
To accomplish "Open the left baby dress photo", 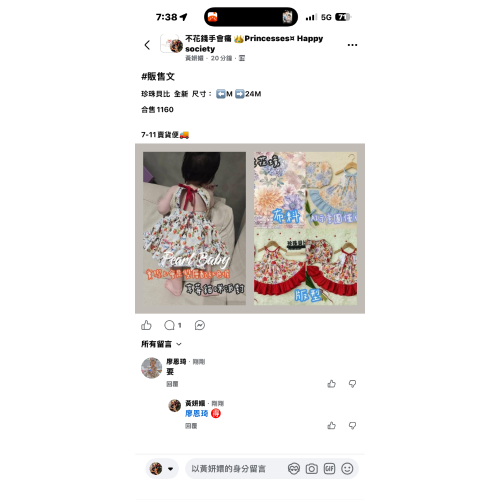I will (x=194, y=228).
